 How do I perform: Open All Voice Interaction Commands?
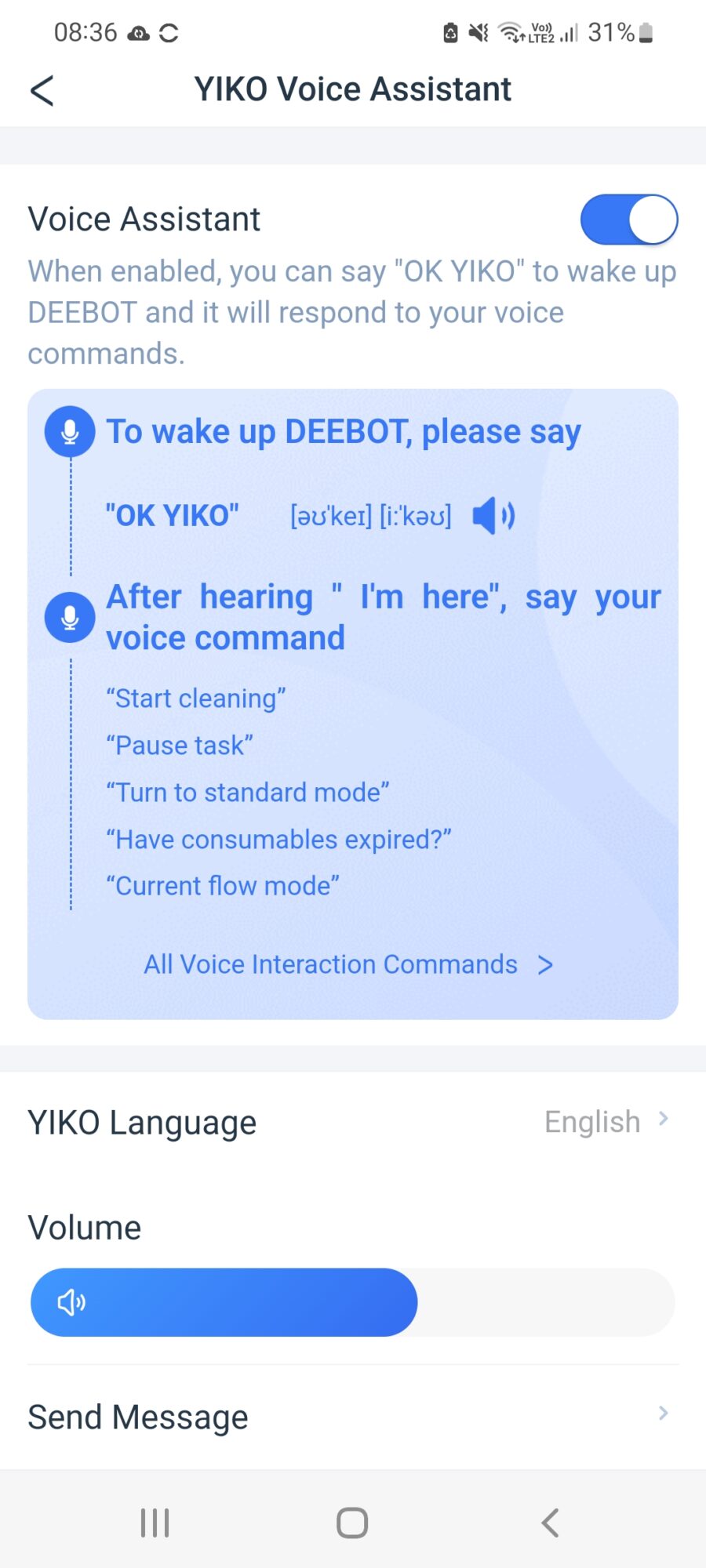(x=348, y=964)
